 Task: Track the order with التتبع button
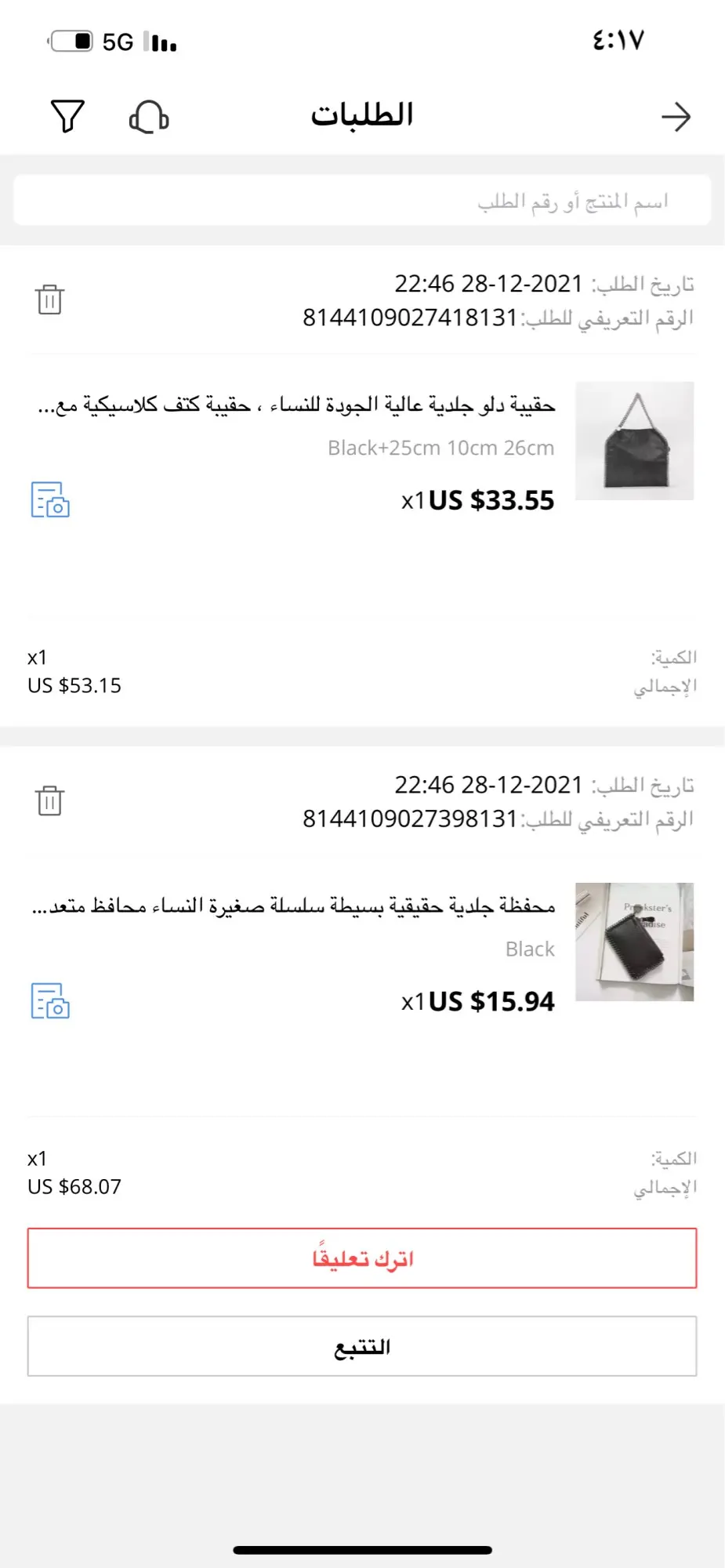tap(362, 1346)
